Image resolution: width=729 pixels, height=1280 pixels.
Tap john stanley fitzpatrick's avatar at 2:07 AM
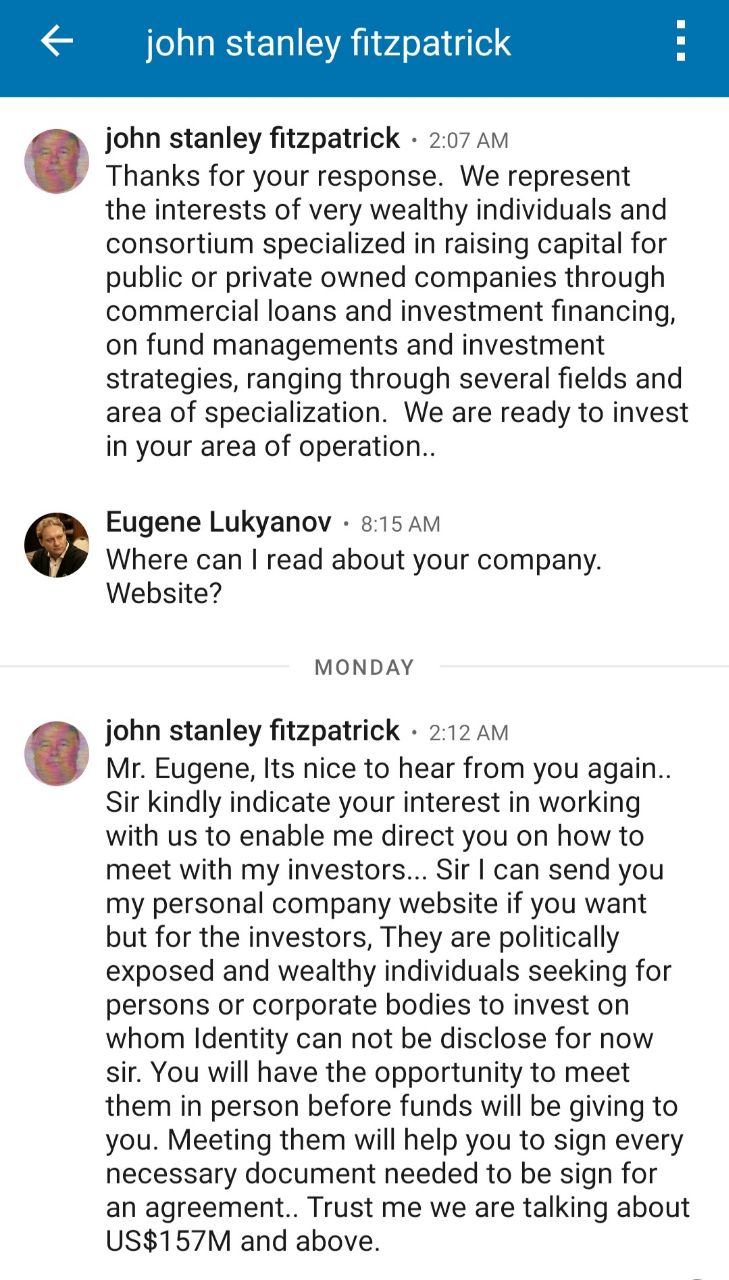(56, 161)
